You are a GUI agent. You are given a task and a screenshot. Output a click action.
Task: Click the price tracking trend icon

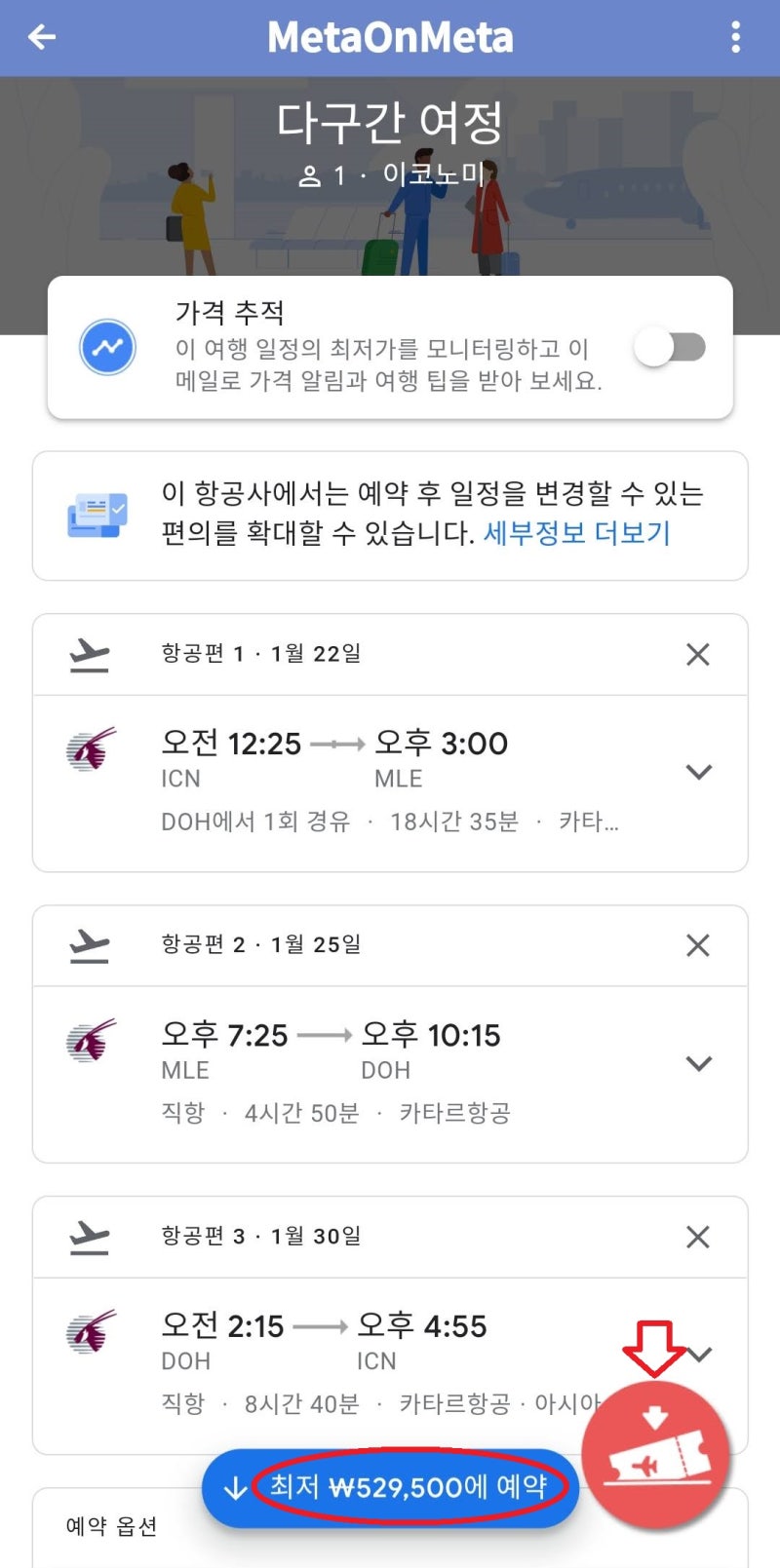tap(107, 347)
